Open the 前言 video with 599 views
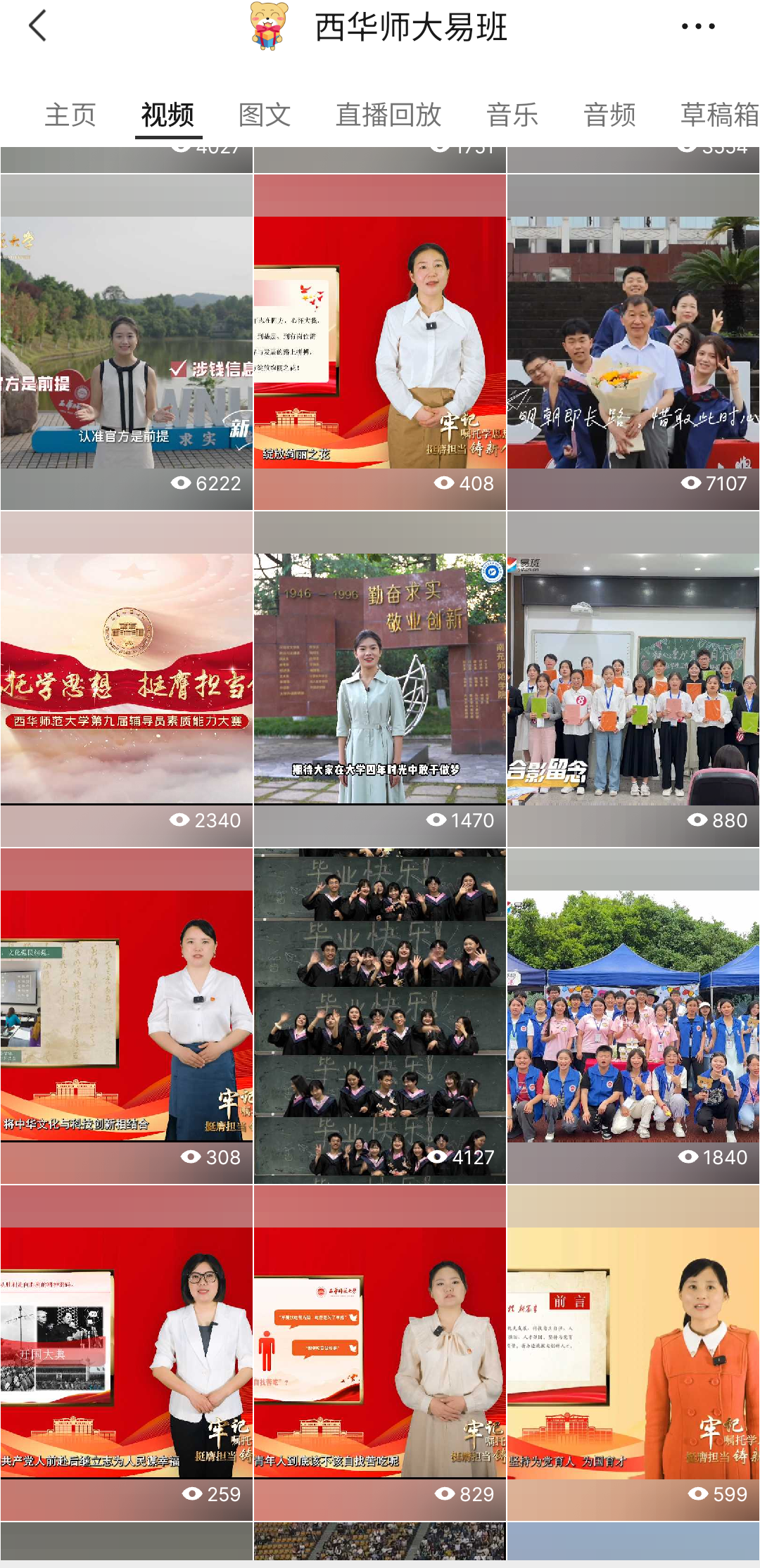 633,1352
